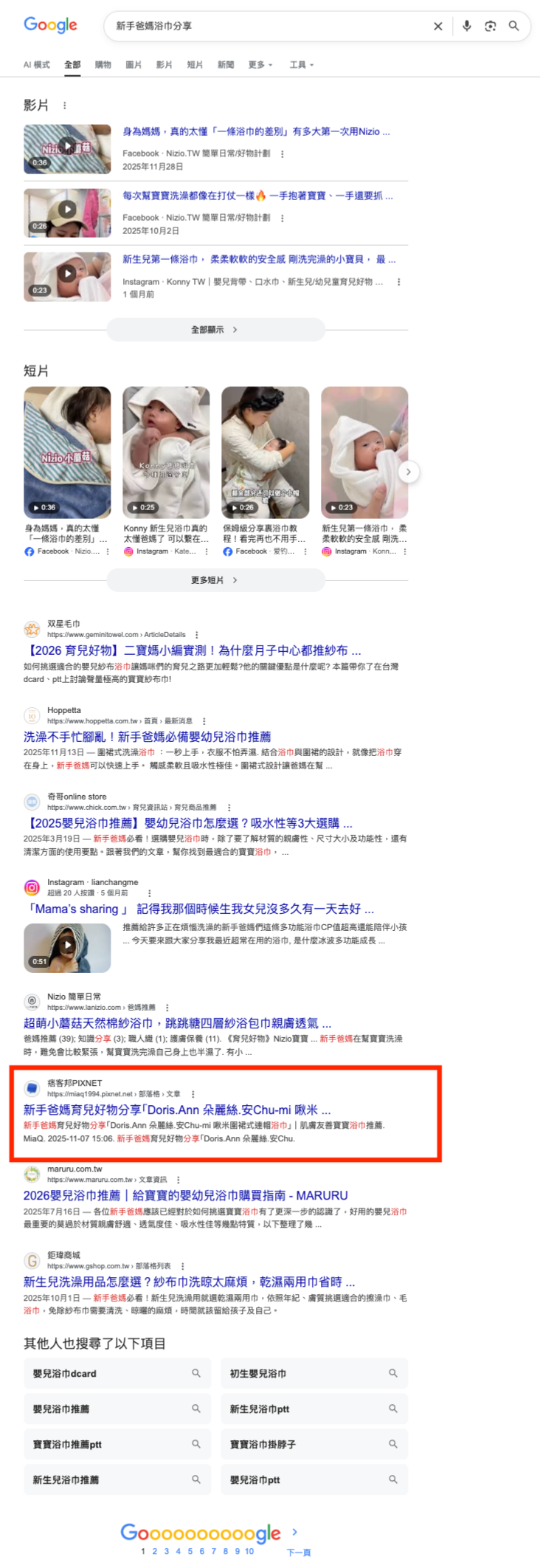540x1568 pixels.
Task: Open the 新聞 results tab
Action: [x=226, y=65]
